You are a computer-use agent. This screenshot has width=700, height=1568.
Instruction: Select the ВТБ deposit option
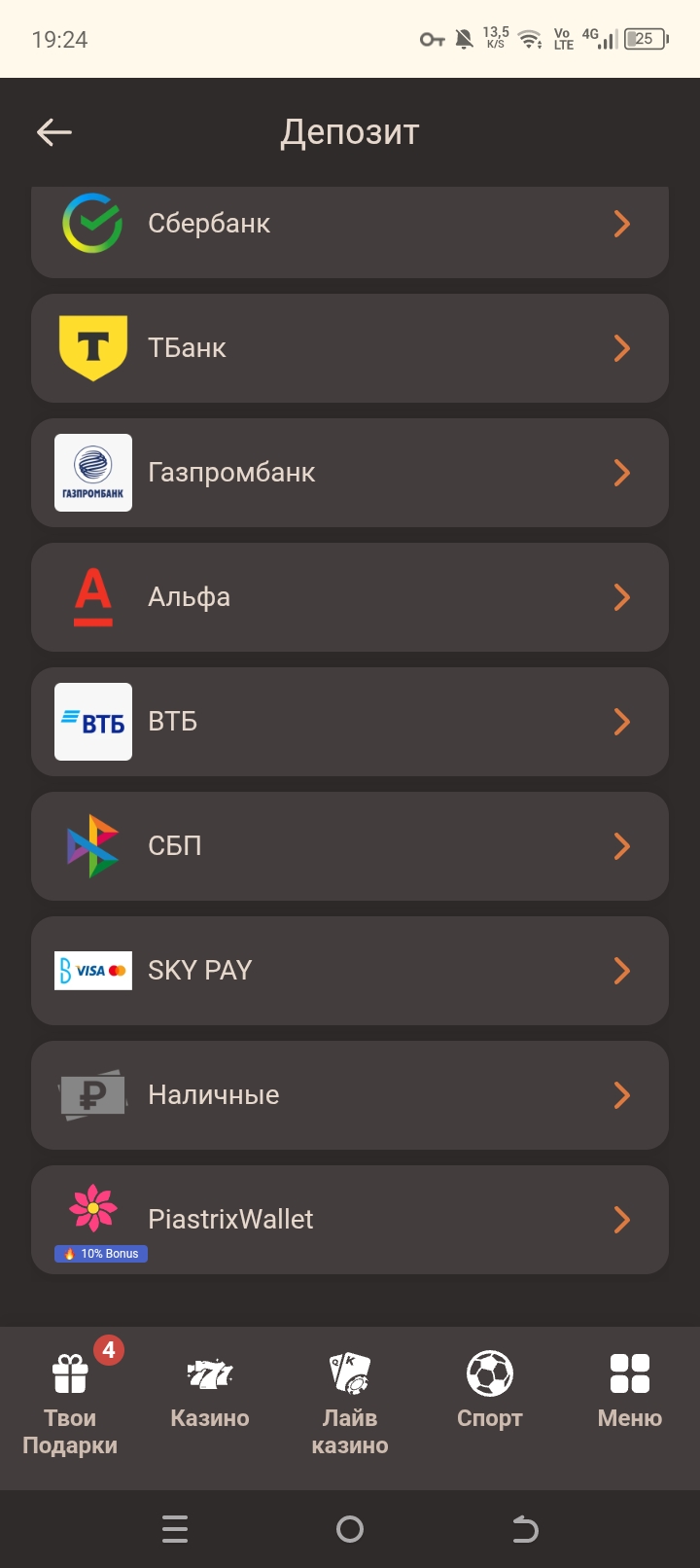[350, 722]
